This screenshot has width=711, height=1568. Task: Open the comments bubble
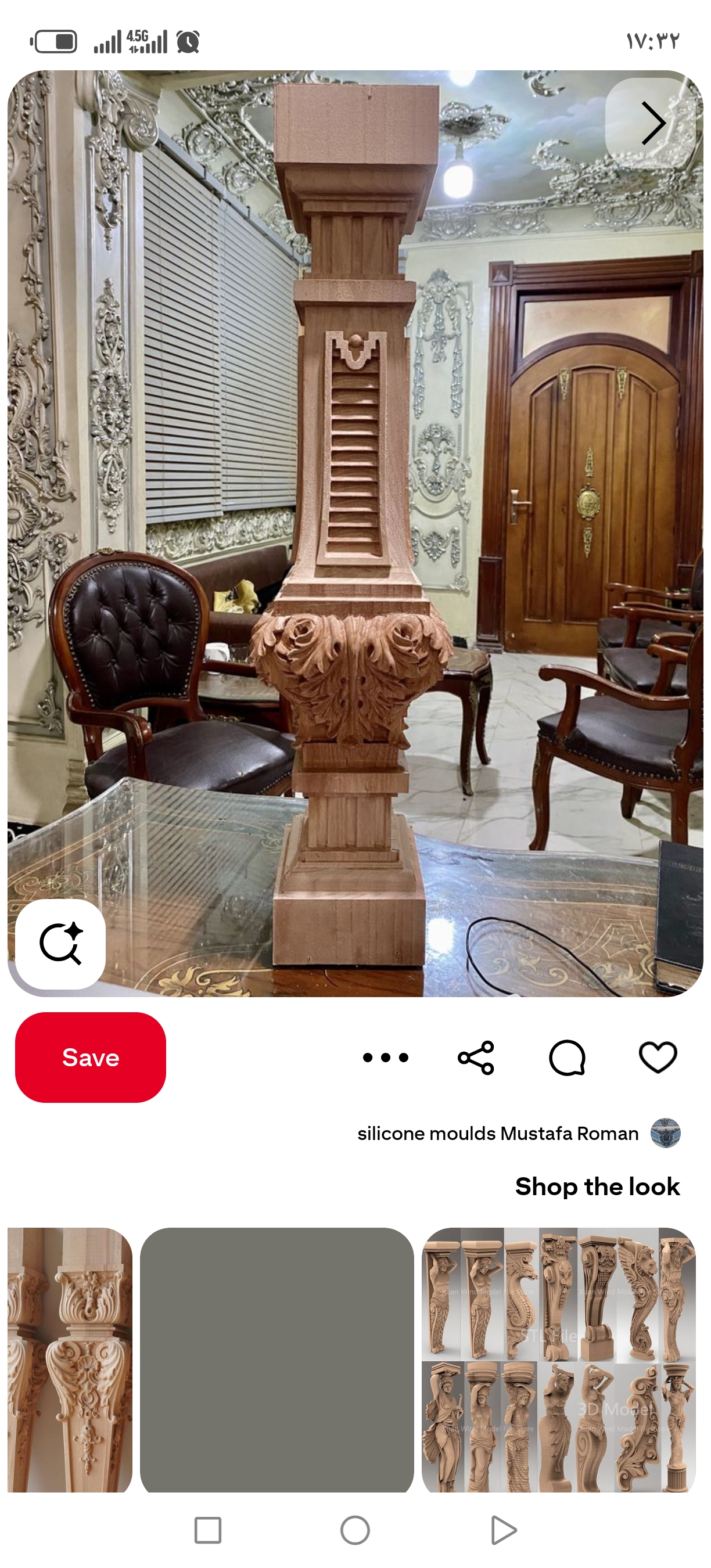coord(567,1058)
